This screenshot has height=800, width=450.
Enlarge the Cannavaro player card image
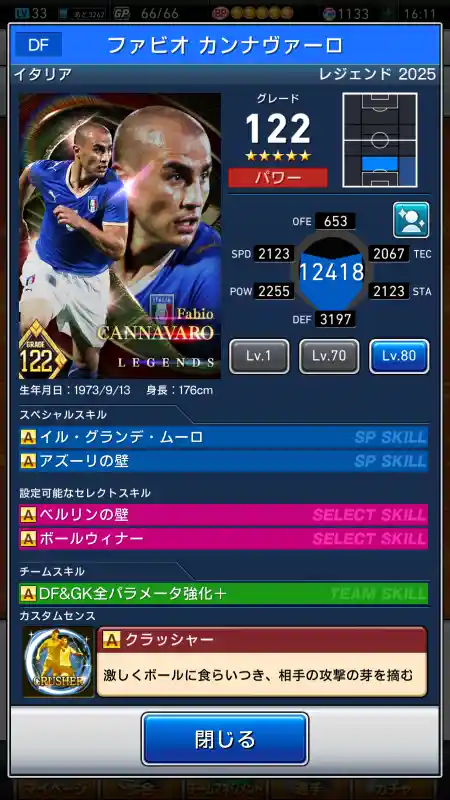tap(120, 236)
